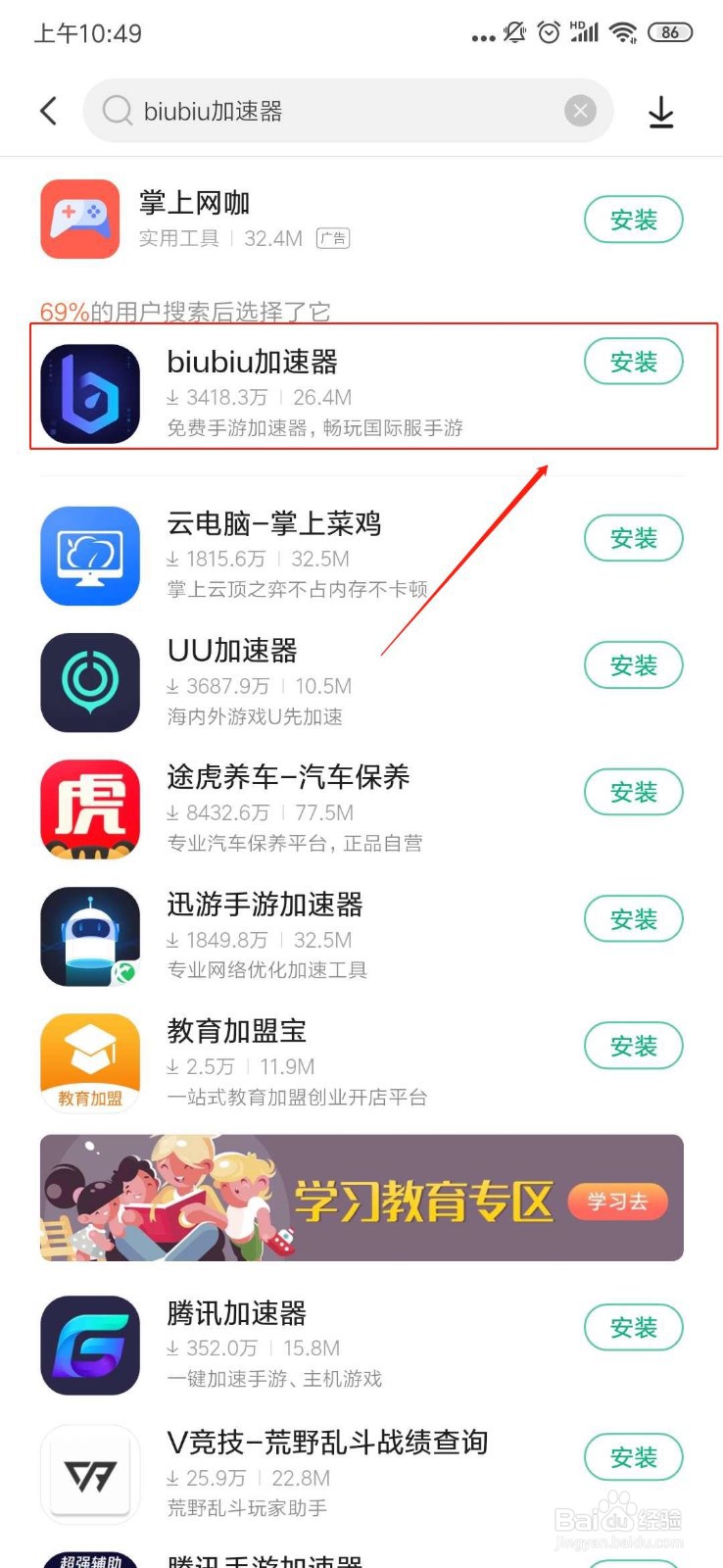
Task: Tap the 学习去 button on the banner
Action: (617, 1200)
